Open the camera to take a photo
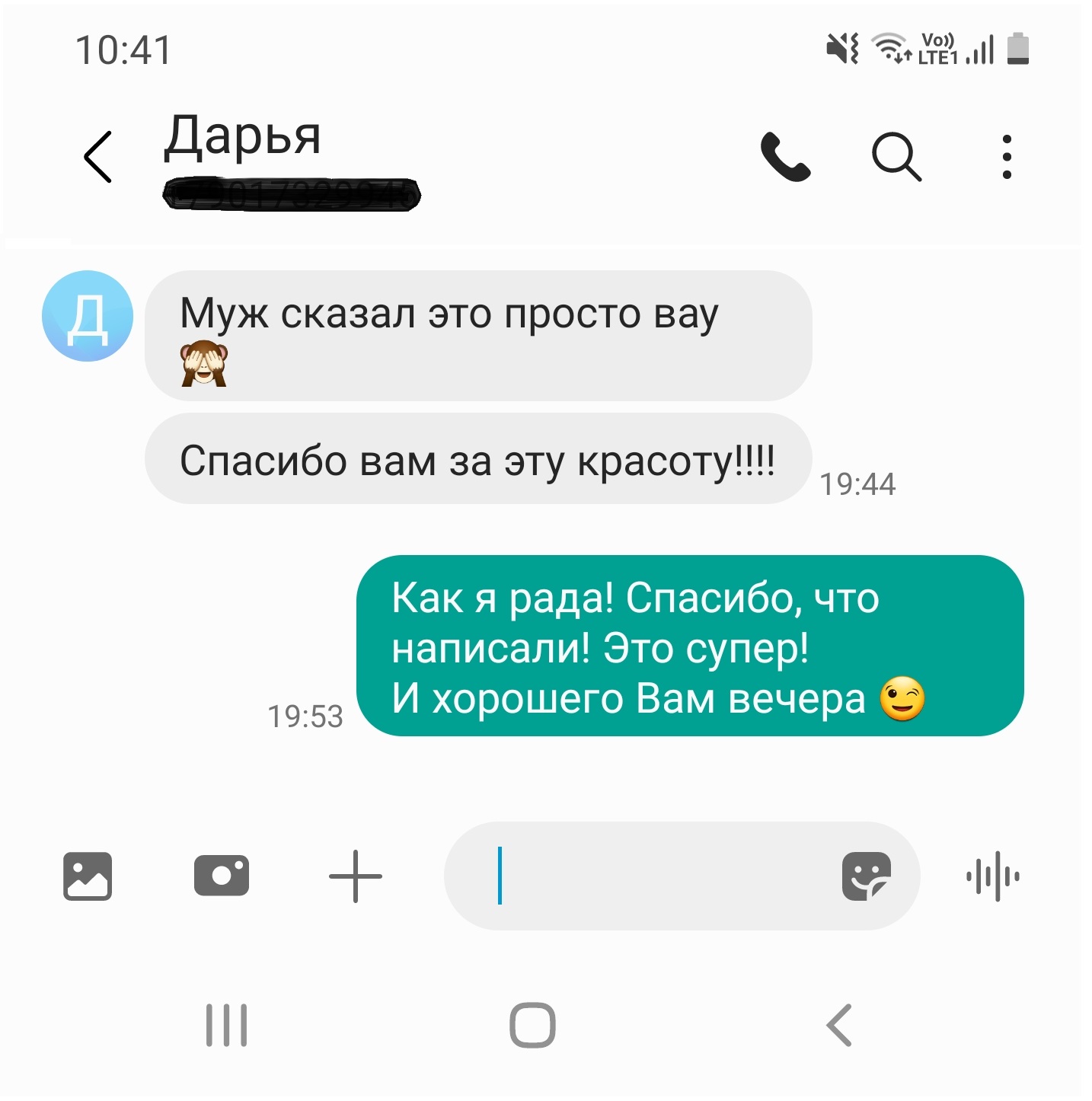Screen dimensions: 1092x1101 point(222,876)
